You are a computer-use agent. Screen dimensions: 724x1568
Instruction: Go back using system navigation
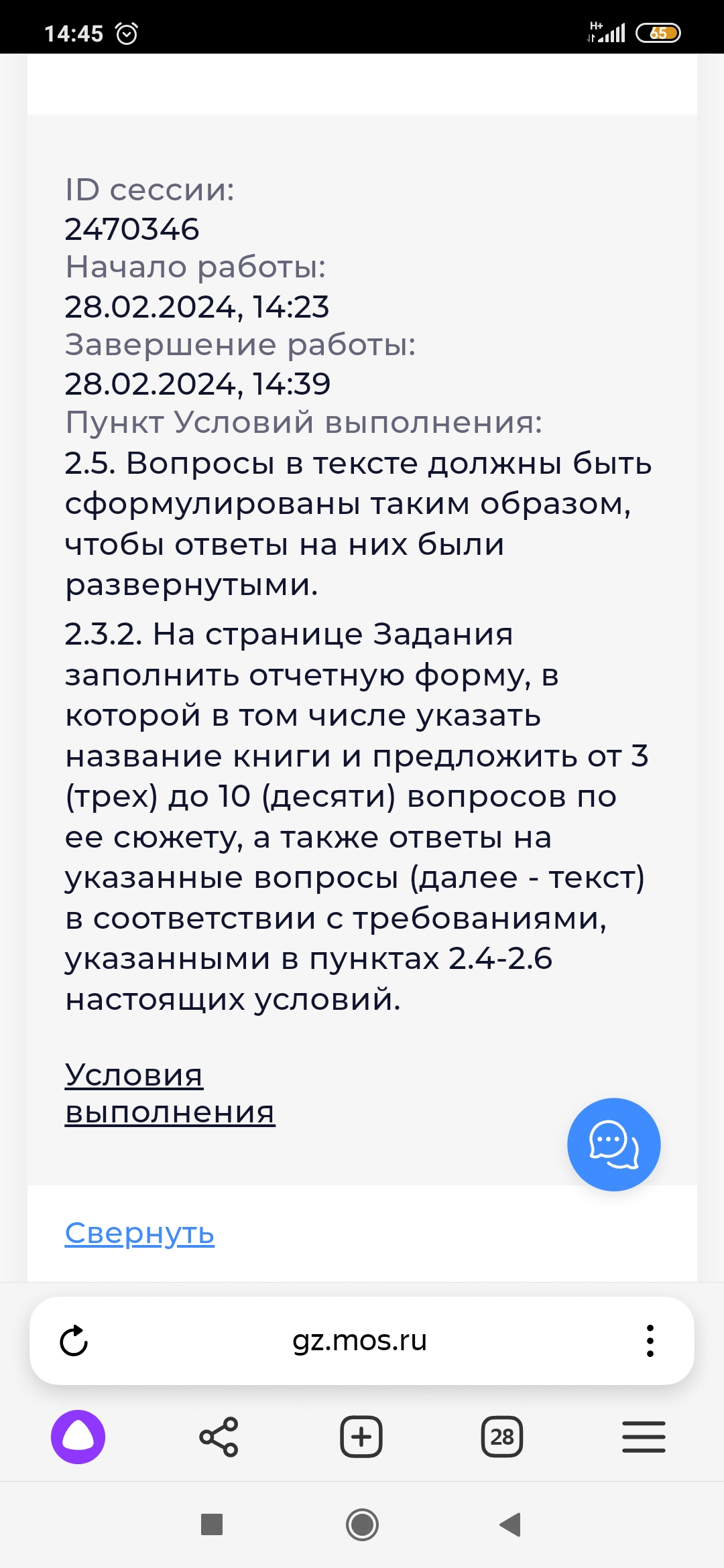click(x=511, y=1524)
